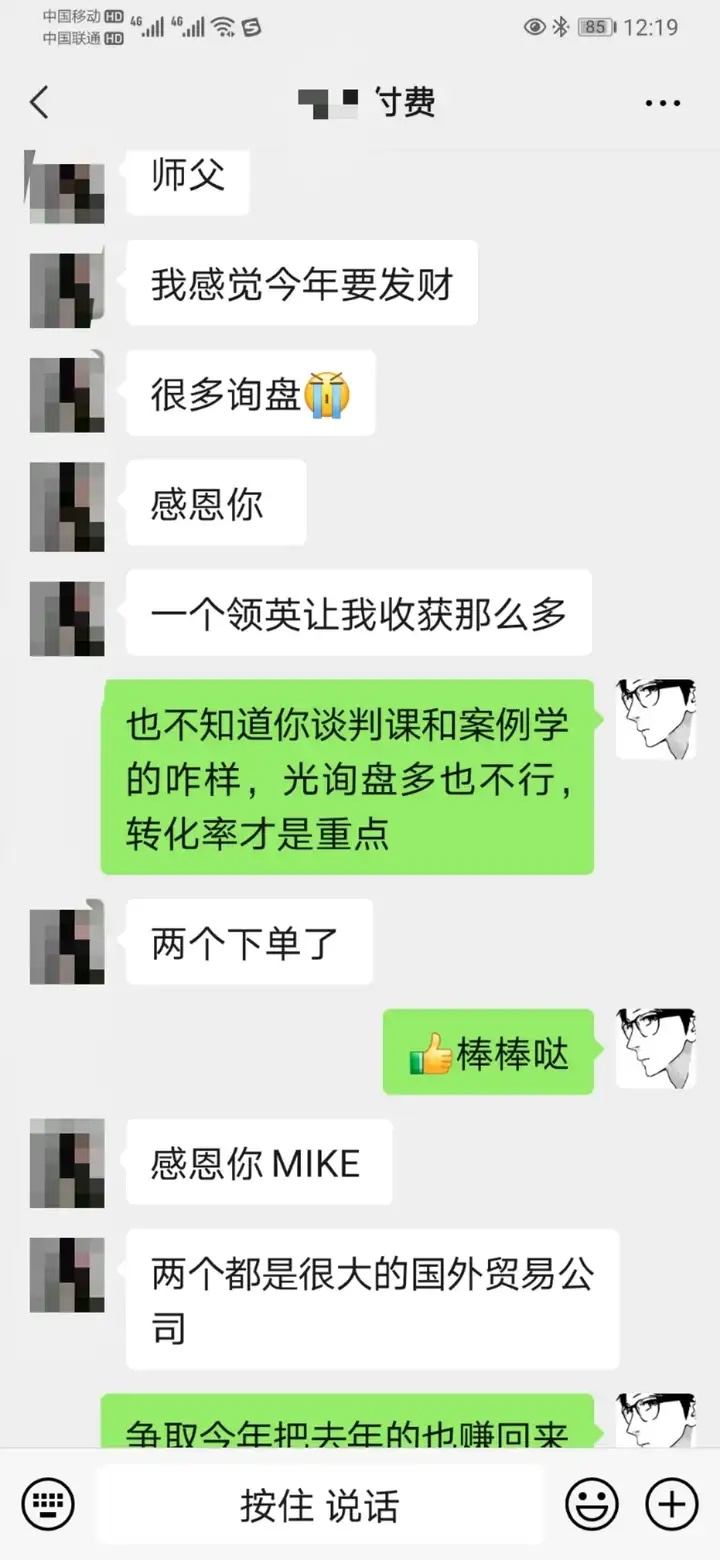Tap the sender avatar beside 棒棒哒
The height and width of the screenshot is (1560, 720).
tap(655, 1048)
